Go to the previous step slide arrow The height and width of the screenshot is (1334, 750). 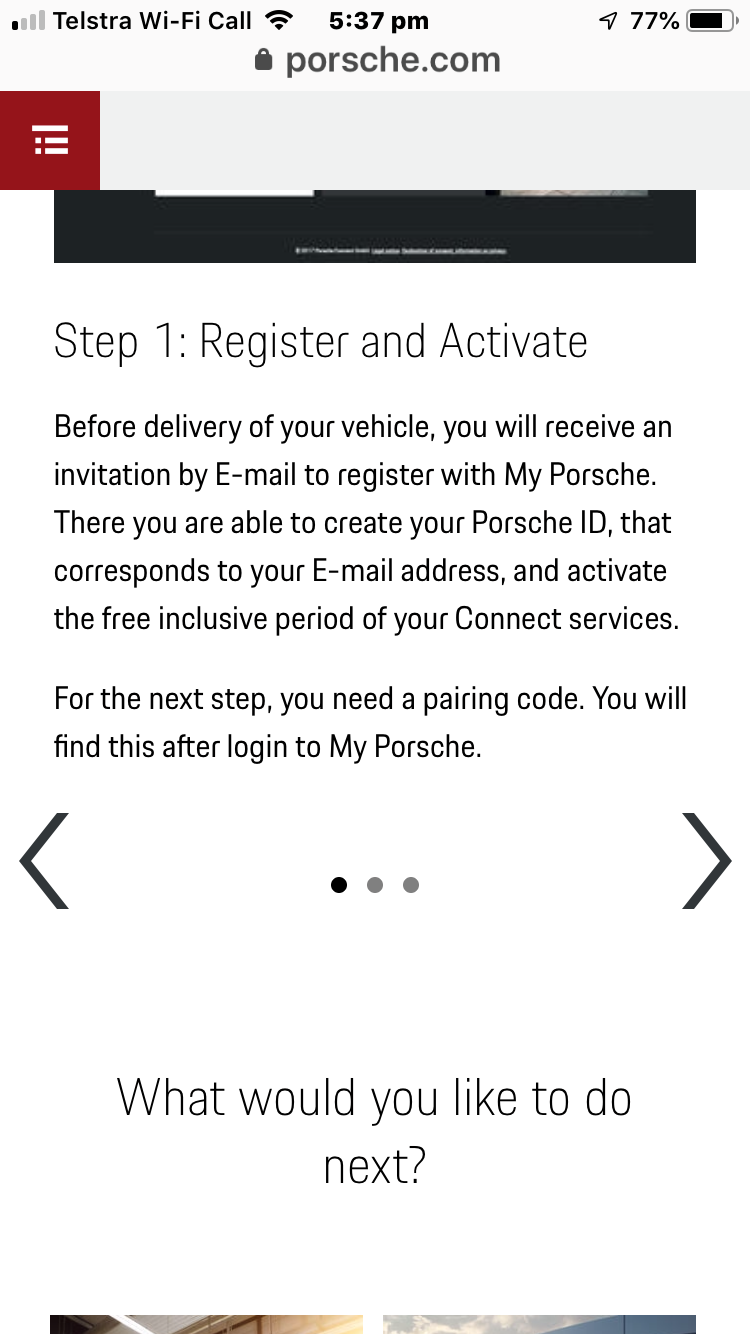coord(44,861)
